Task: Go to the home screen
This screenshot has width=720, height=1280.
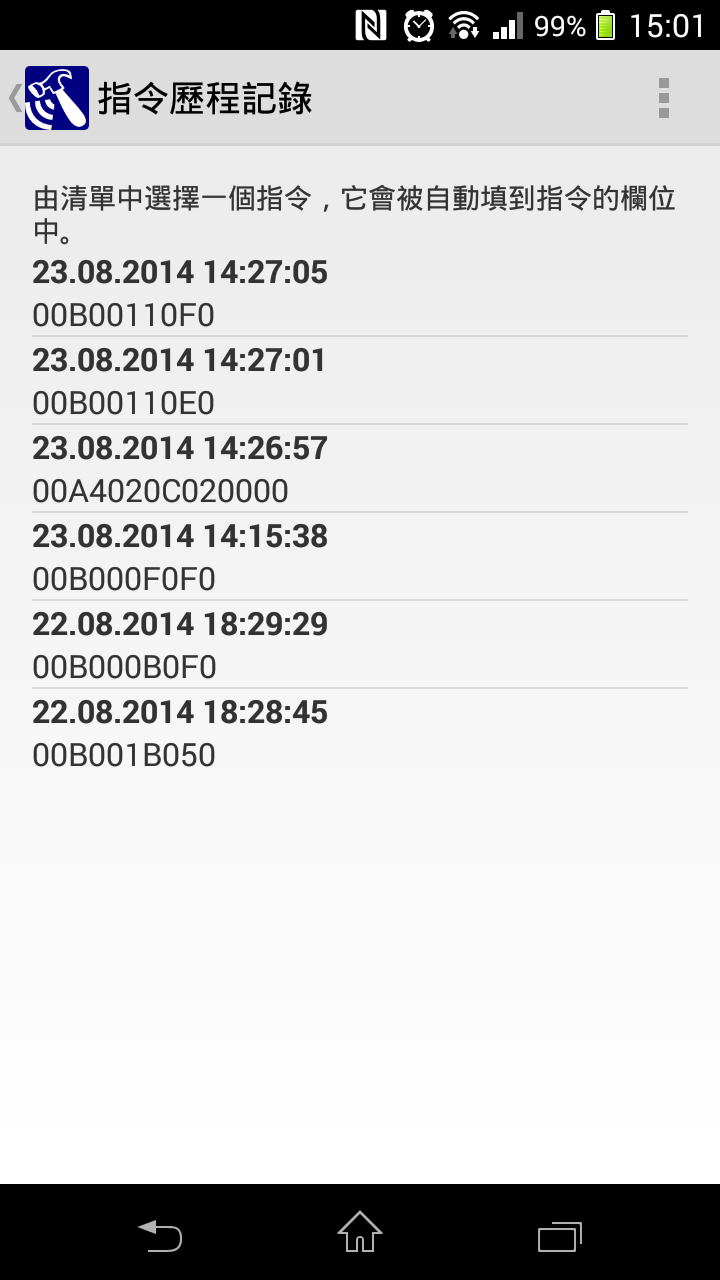Action: point(360,1232)
